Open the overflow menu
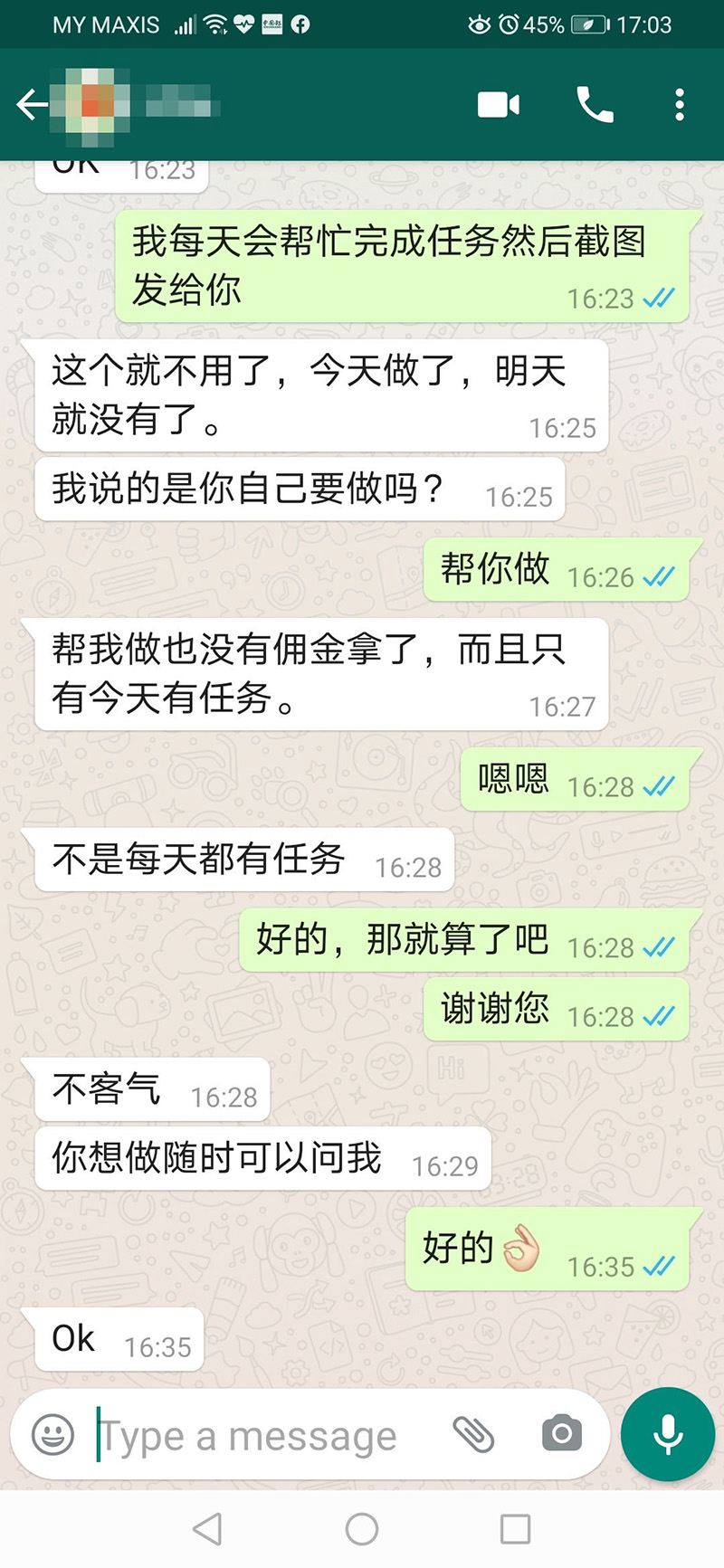This screenshot has height=1568, width=724. [680, 105]
